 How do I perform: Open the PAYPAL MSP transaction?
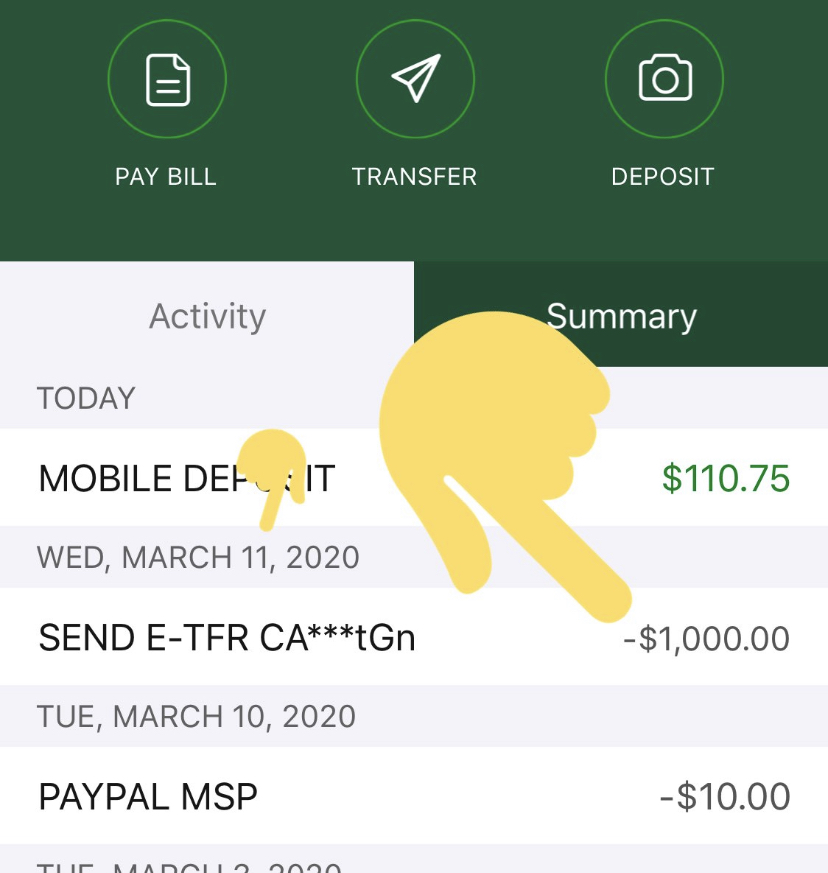(x=414, y=795)
